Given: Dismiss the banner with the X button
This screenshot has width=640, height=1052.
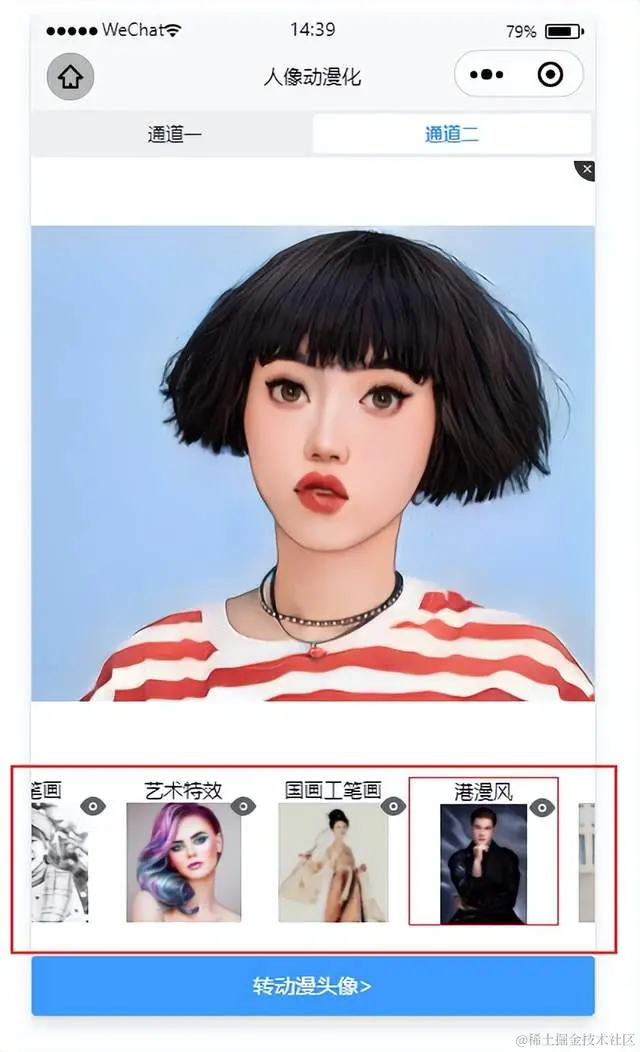Looking at the screenshot, I should [587, 169].
